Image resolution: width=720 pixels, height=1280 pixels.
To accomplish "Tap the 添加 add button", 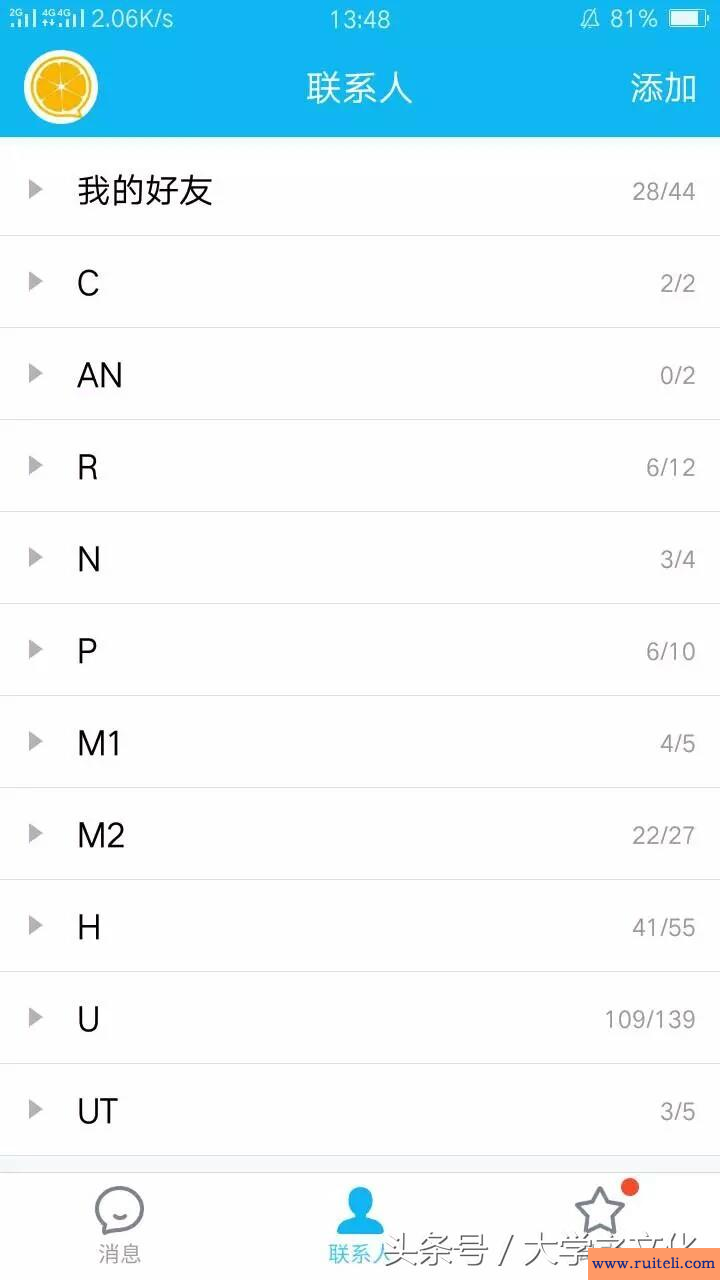I will point(662,87).
